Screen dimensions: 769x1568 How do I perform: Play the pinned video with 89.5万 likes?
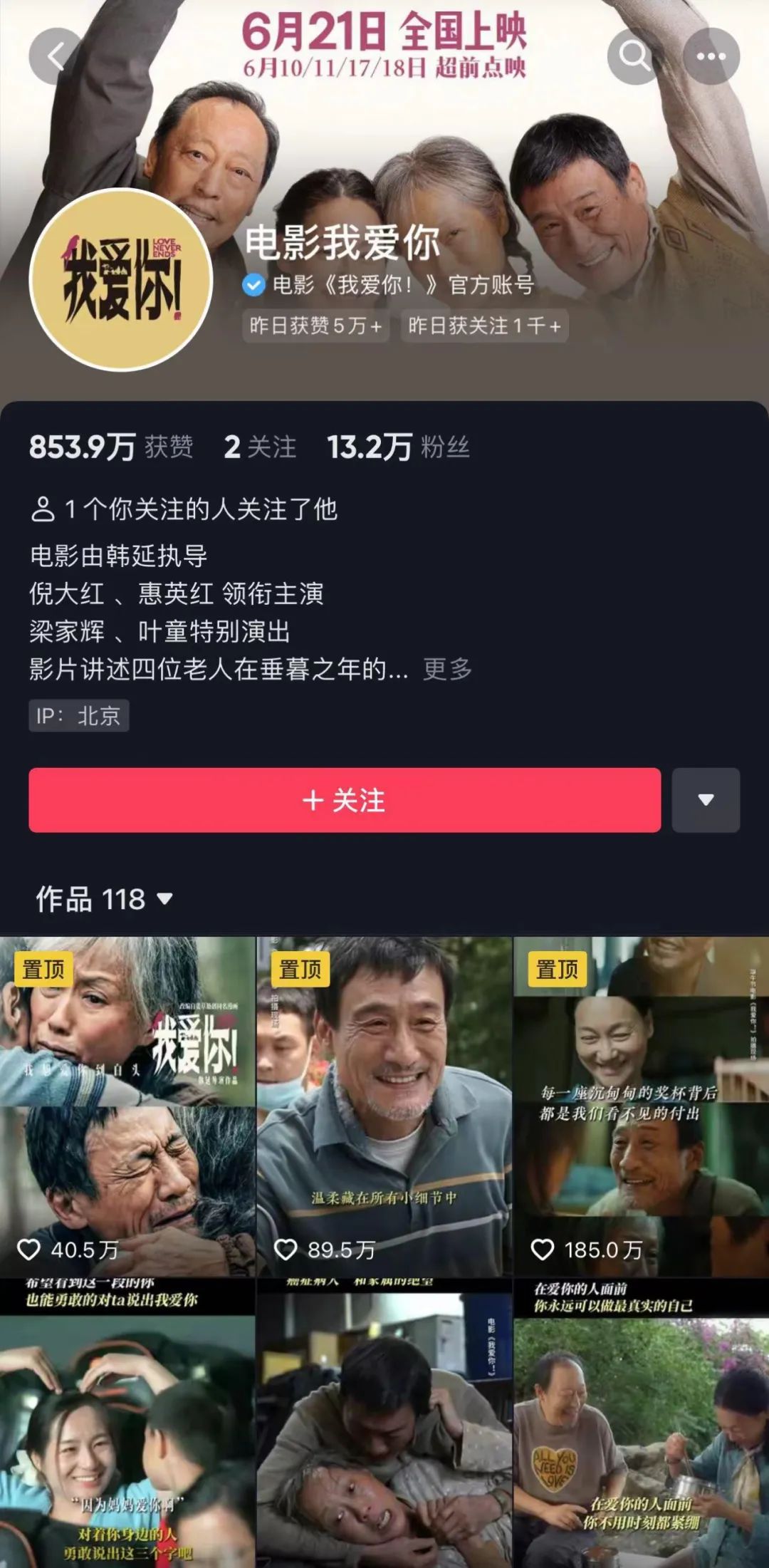tap(384, 1106)
